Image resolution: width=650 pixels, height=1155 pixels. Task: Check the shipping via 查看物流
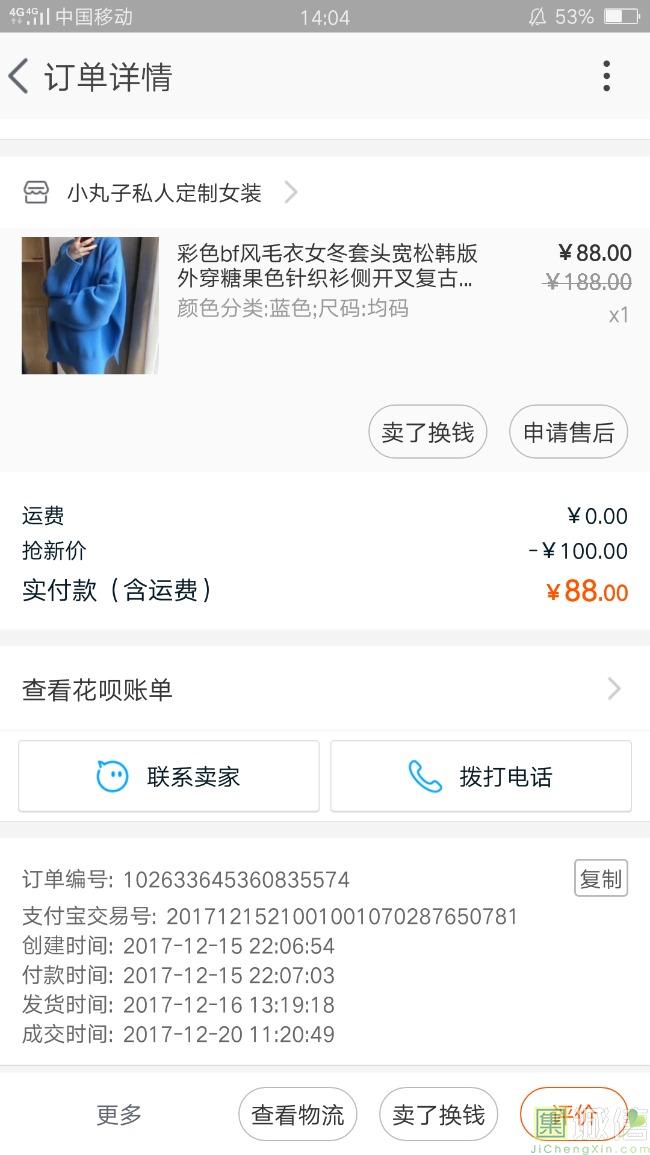tap(297, 1114)
